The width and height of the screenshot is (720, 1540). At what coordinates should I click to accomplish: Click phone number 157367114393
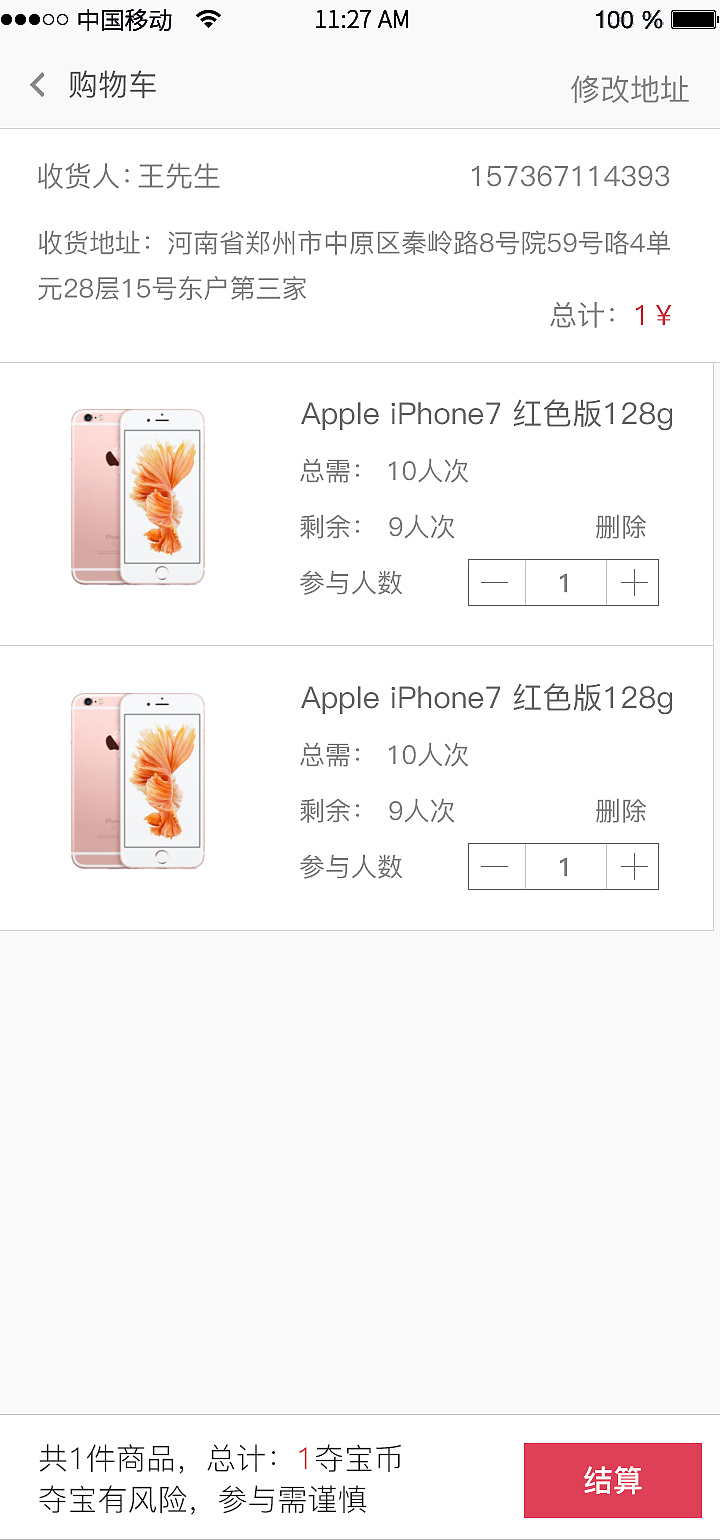point(572,177)
